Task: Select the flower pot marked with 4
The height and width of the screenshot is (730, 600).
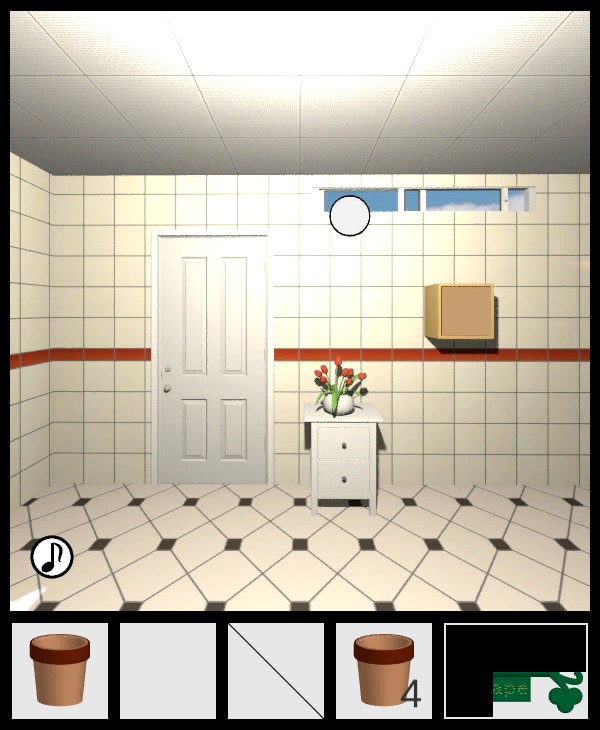Action: click(x=384, y=671)
